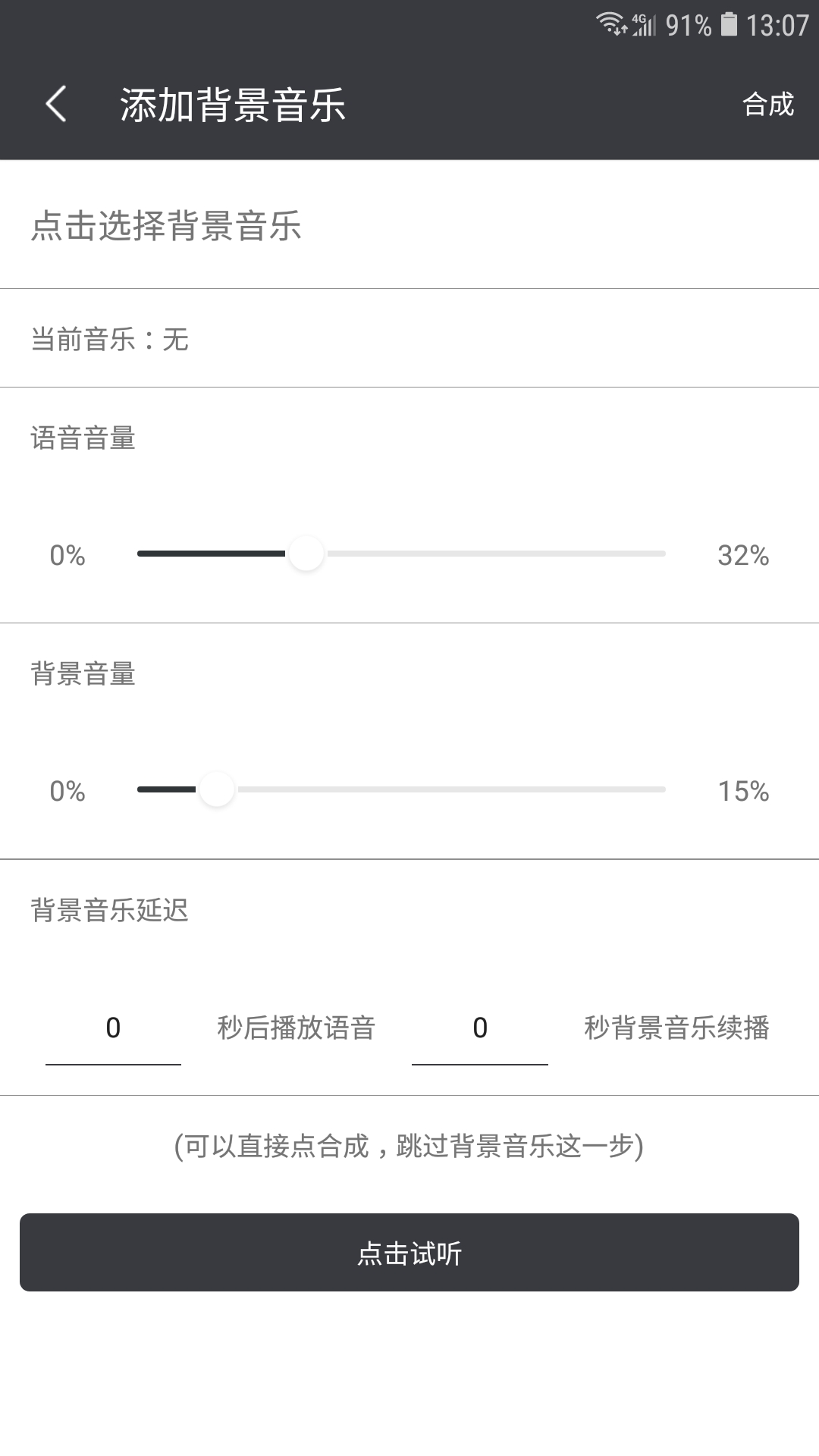Click the 背景音乐延迟 section label
Image resolution: width=819 pixels, height=1456 pixels.
click(x=110, y=912)
